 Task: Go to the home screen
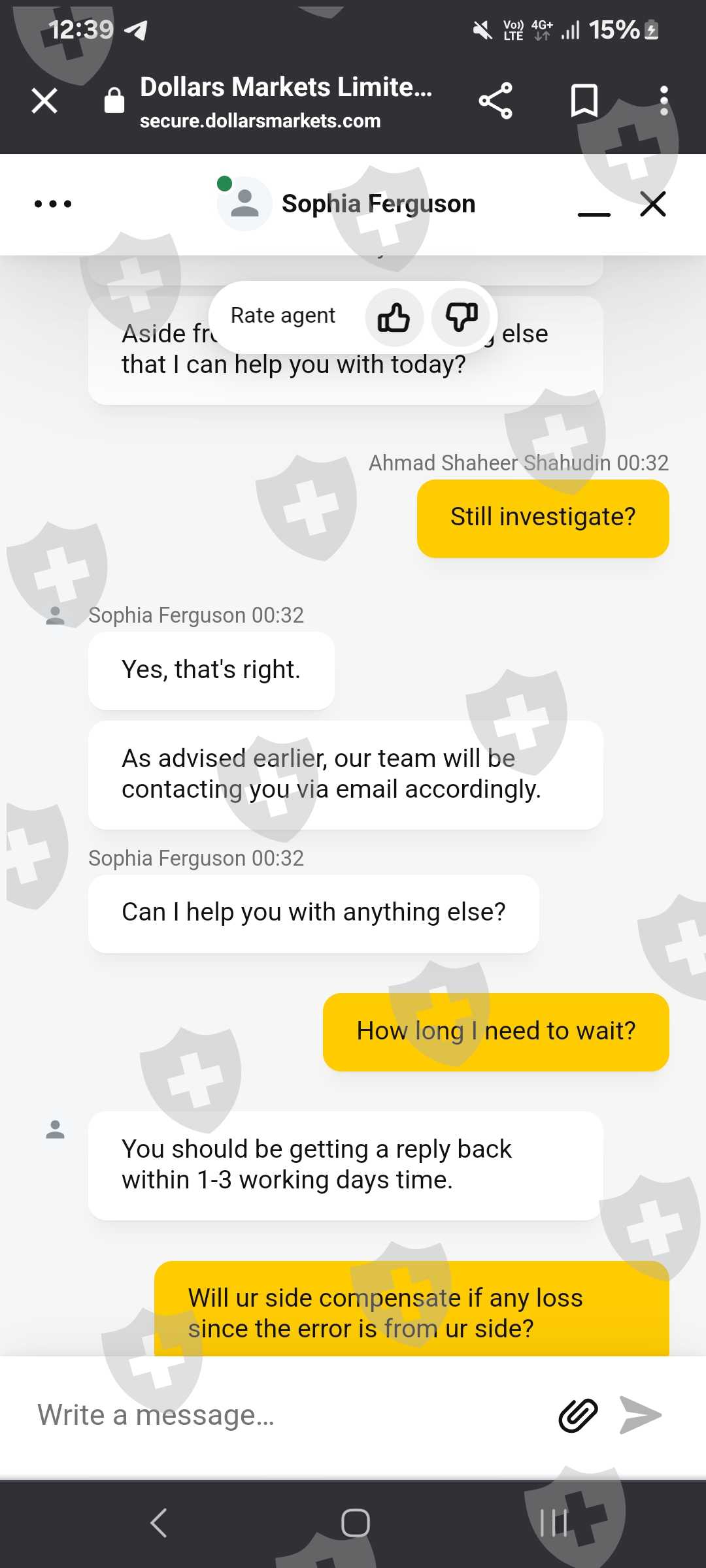pos(355,1523)
